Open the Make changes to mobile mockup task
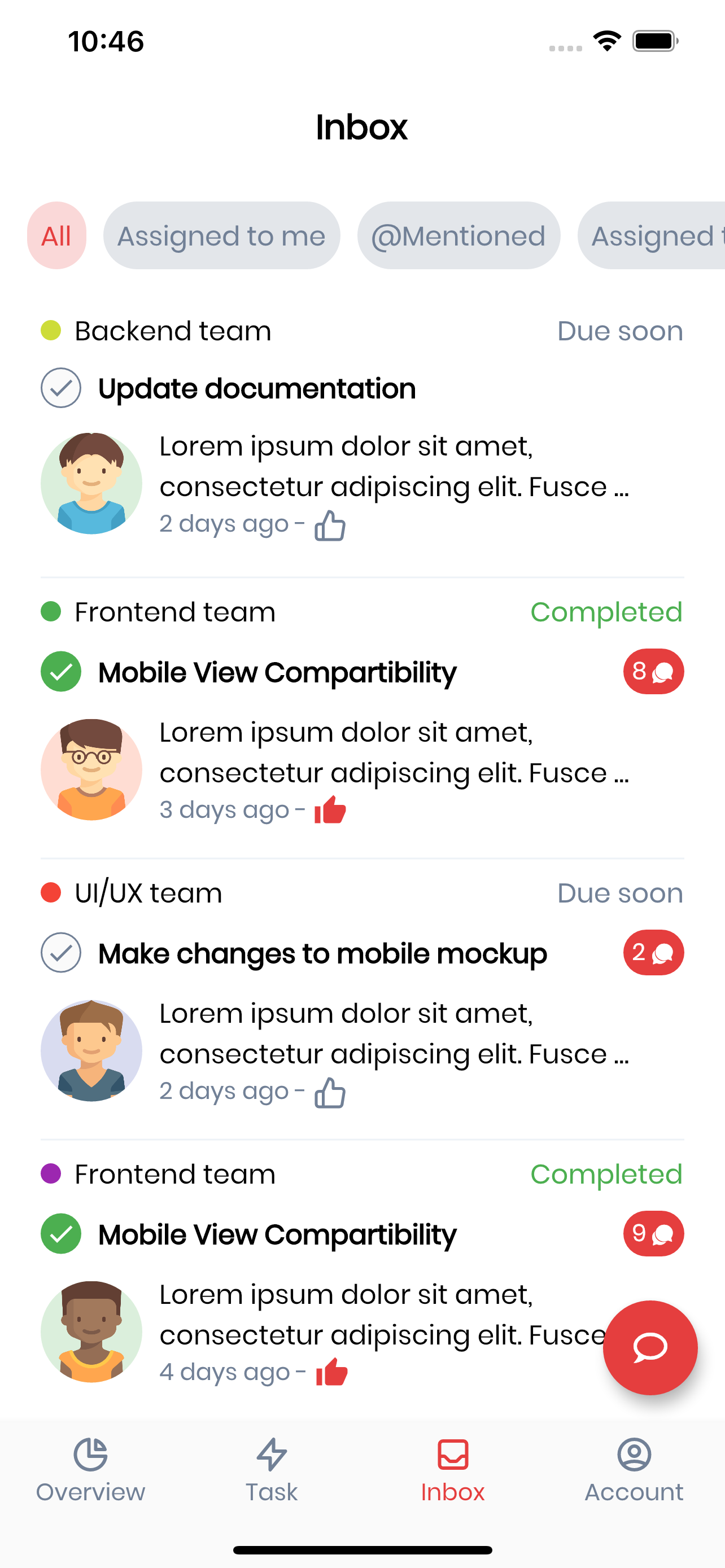 click(322, 953)
